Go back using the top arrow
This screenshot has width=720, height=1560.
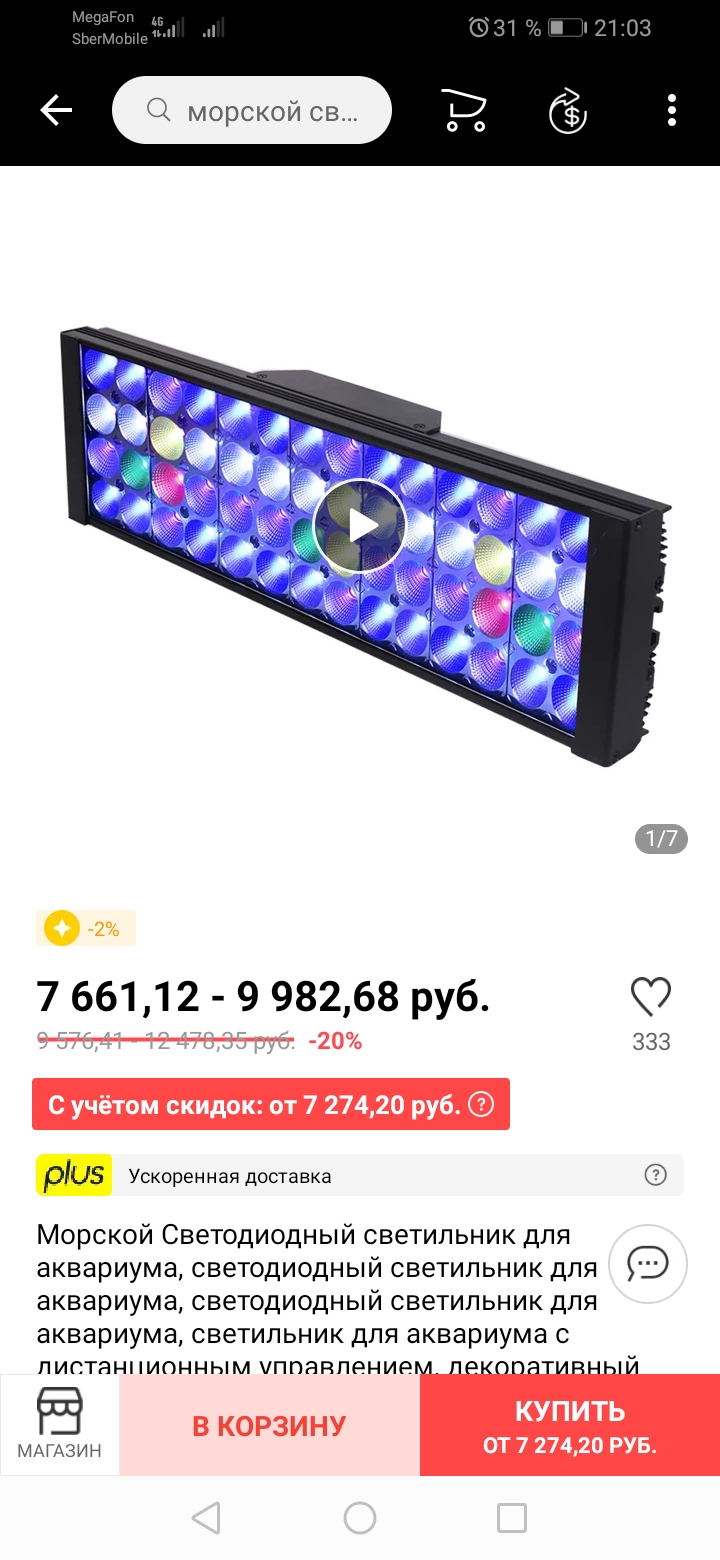(x=56, y=111)
